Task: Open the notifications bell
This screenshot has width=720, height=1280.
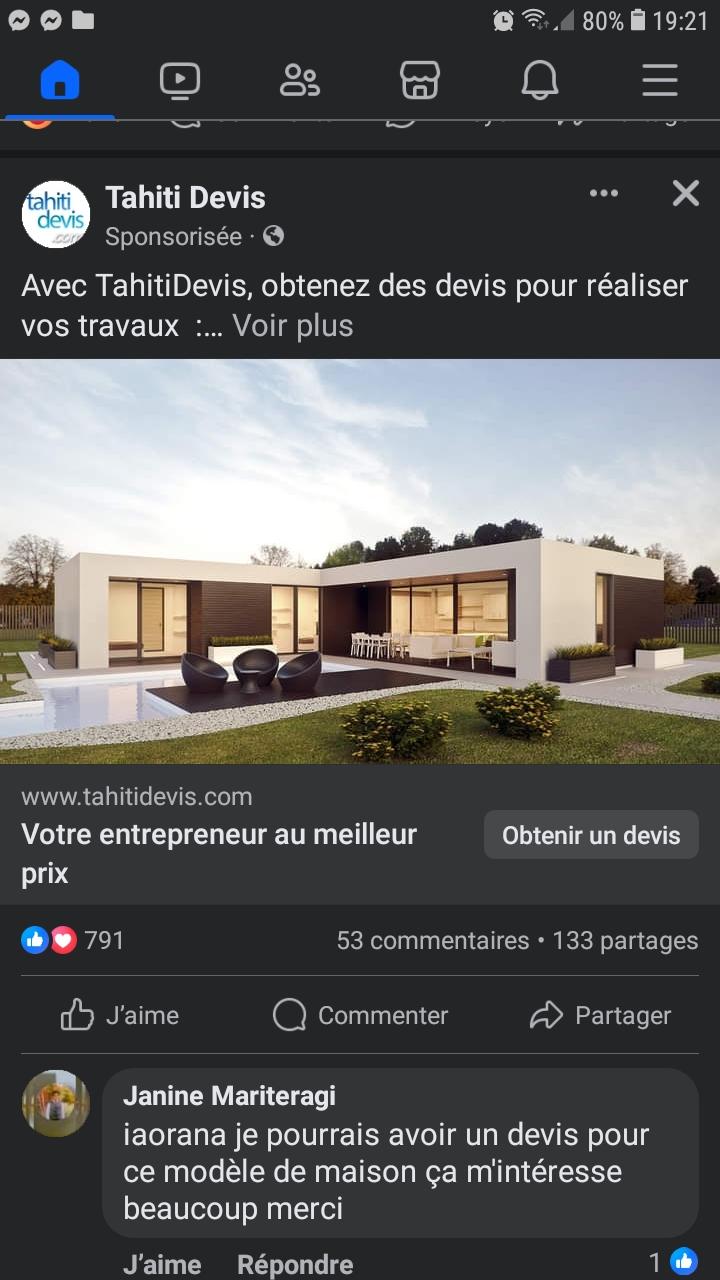Action: pos(540,80)
